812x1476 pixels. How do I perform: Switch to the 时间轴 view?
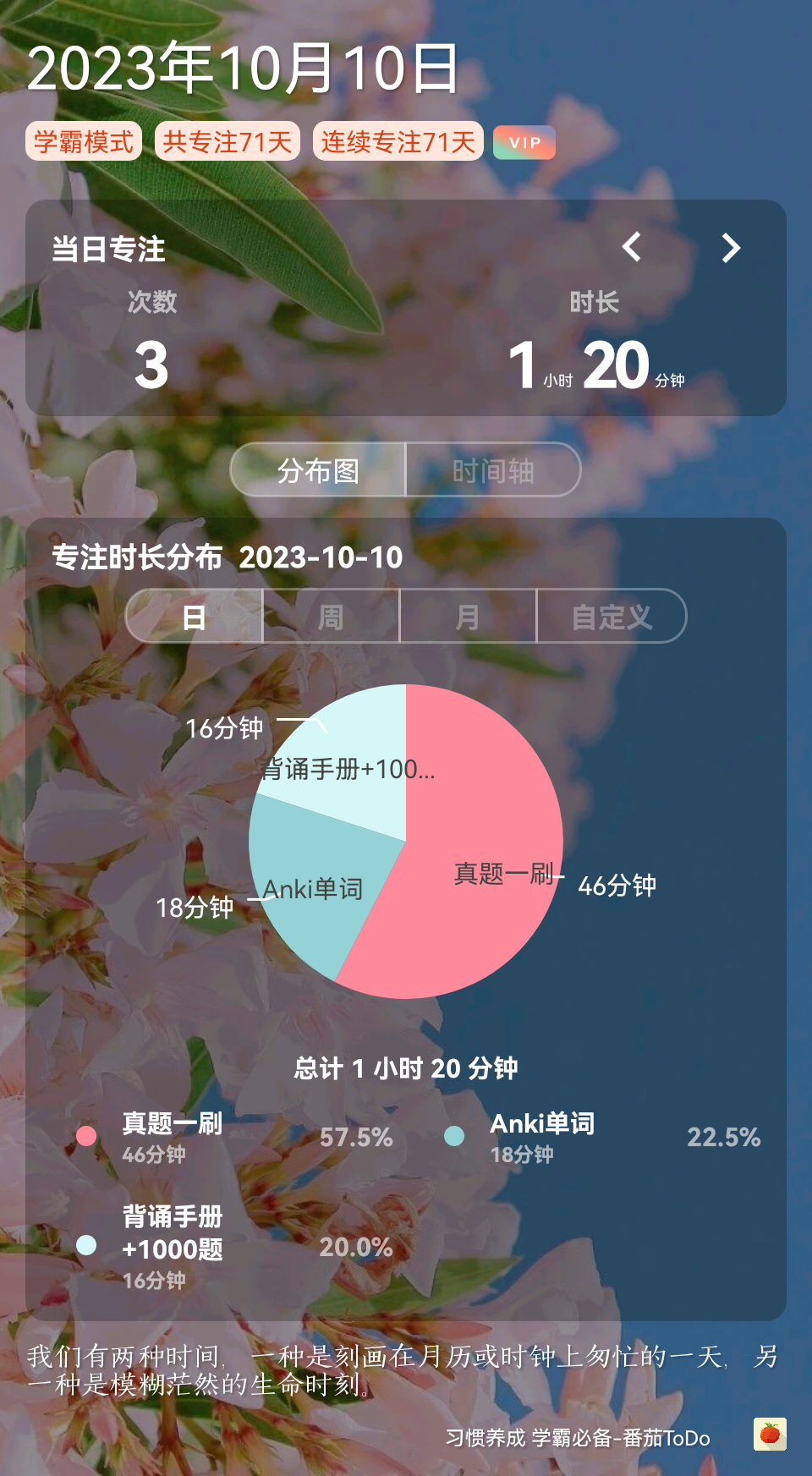pos(493,470)
